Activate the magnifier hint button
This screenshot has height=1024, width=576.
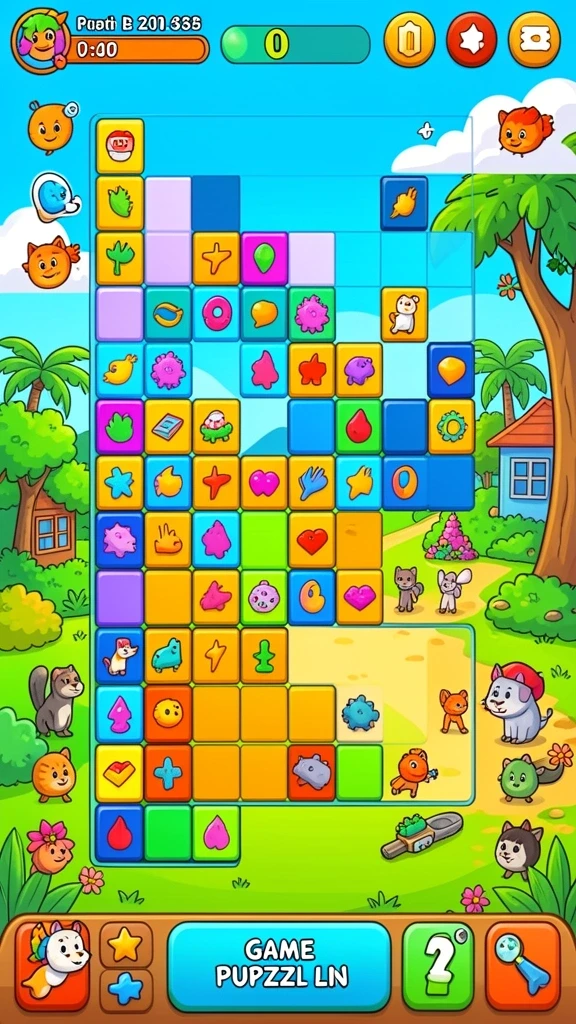(523, 967)
